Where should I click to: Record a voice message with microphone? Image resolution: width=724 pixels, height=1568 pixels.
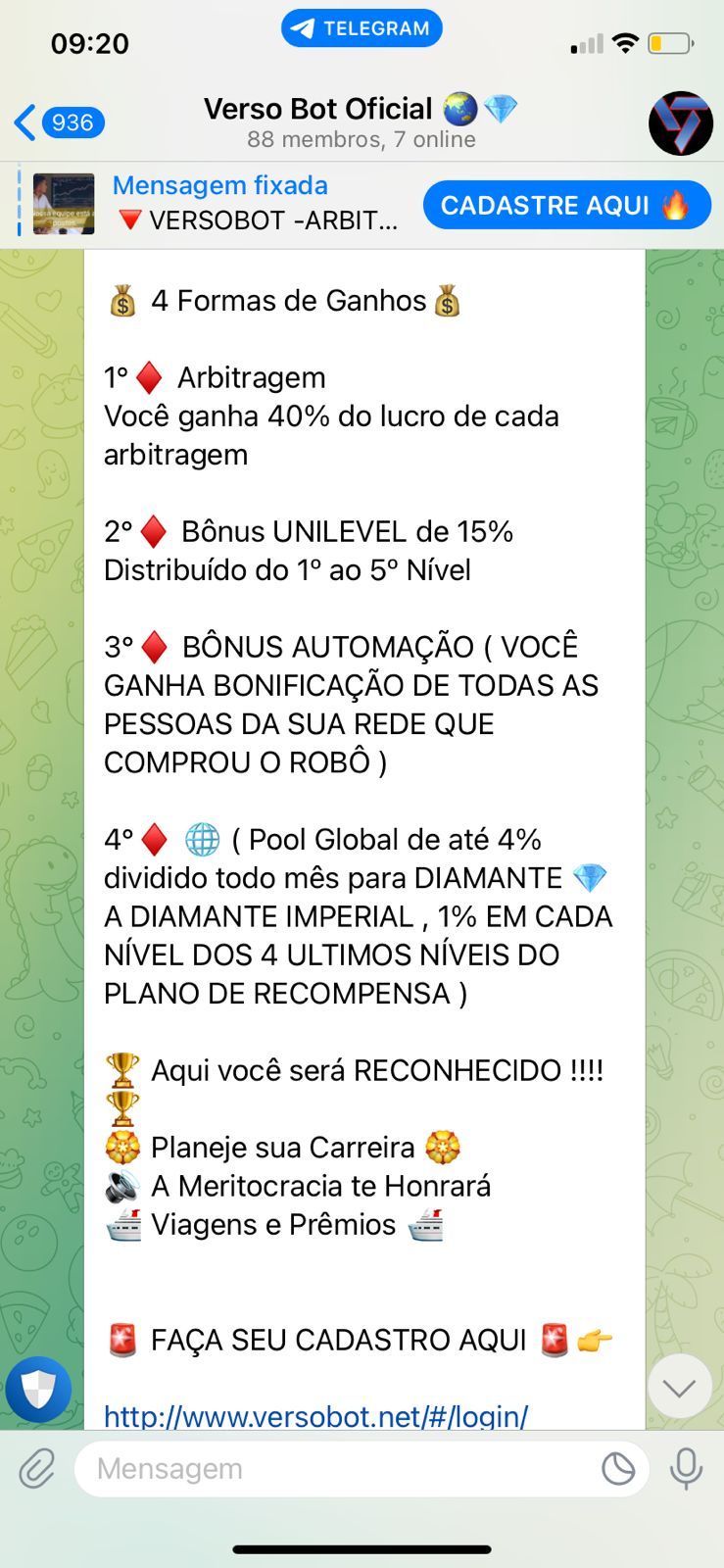686,1468
